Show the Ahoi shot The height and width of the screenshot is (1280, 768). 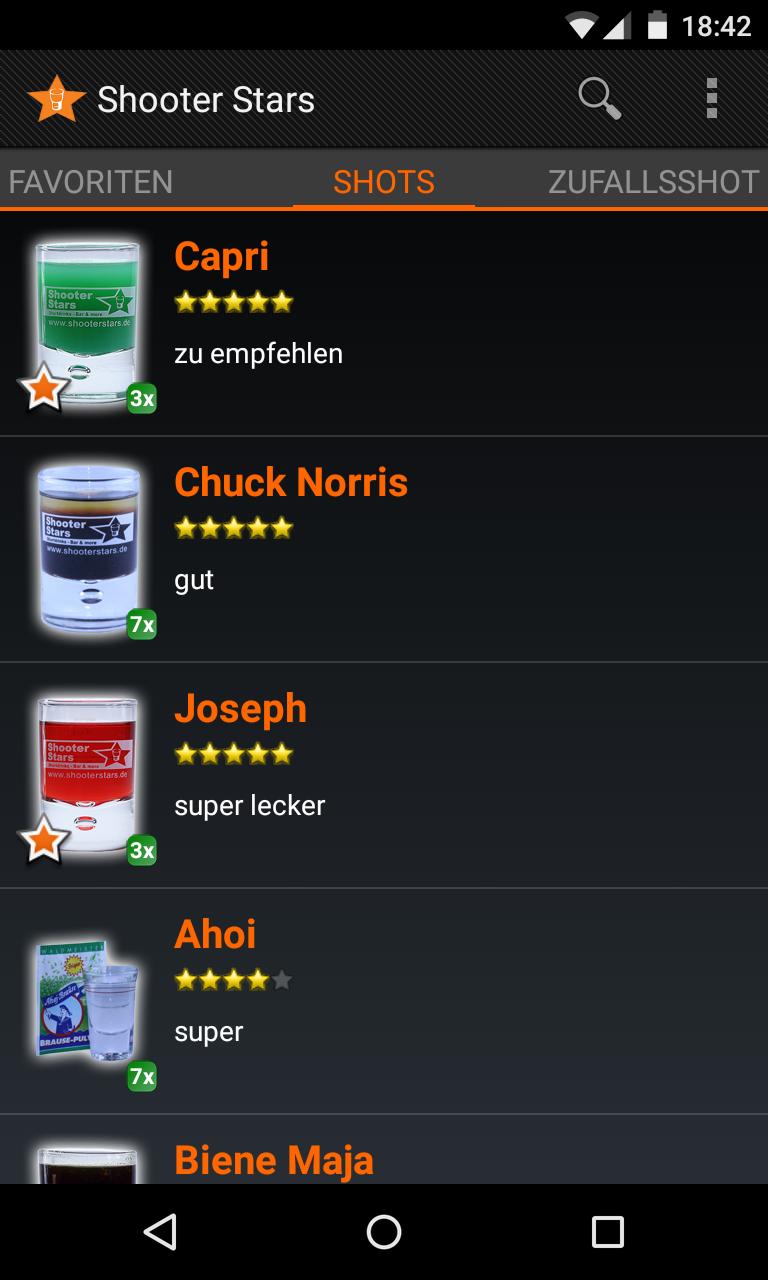(384, 1001)
